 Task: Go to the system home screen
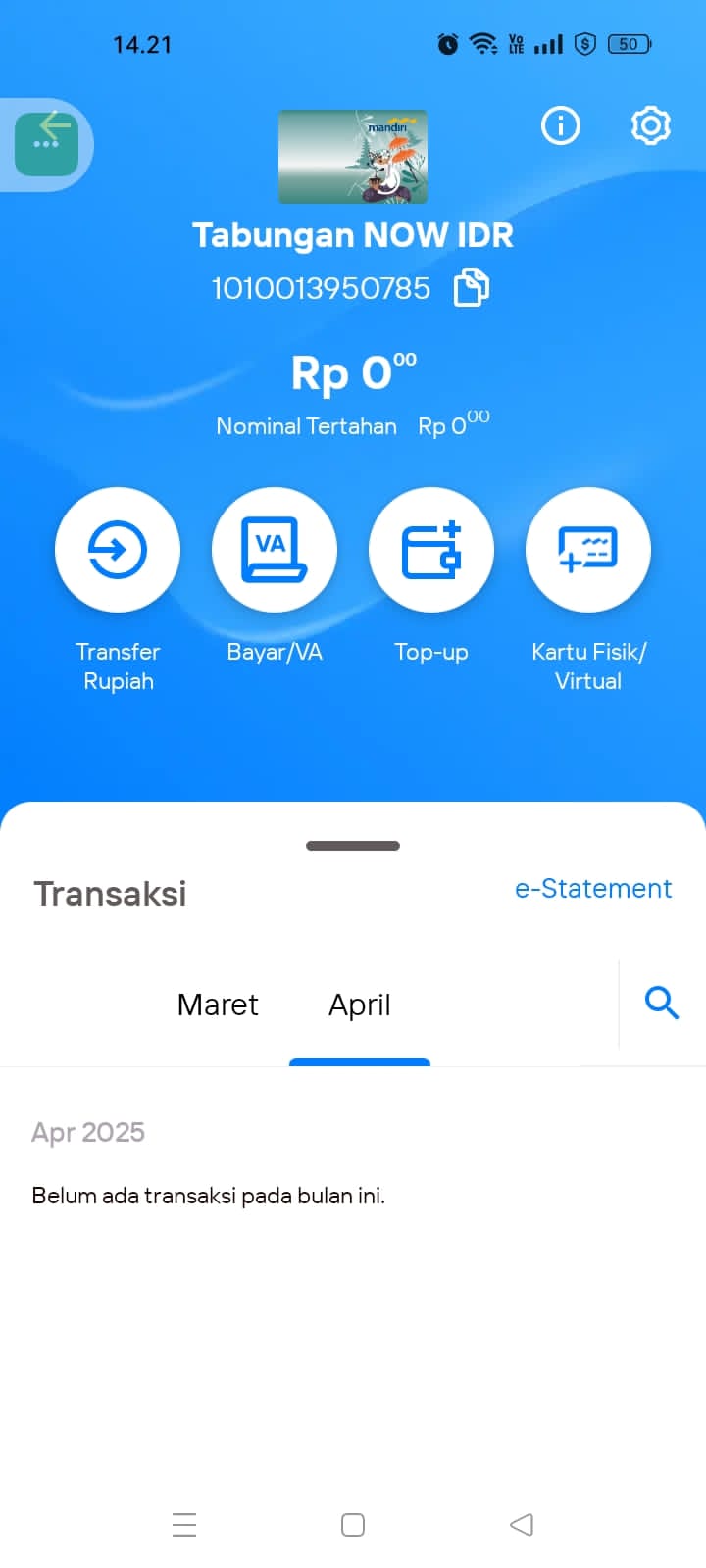(x=353, y=1524)
